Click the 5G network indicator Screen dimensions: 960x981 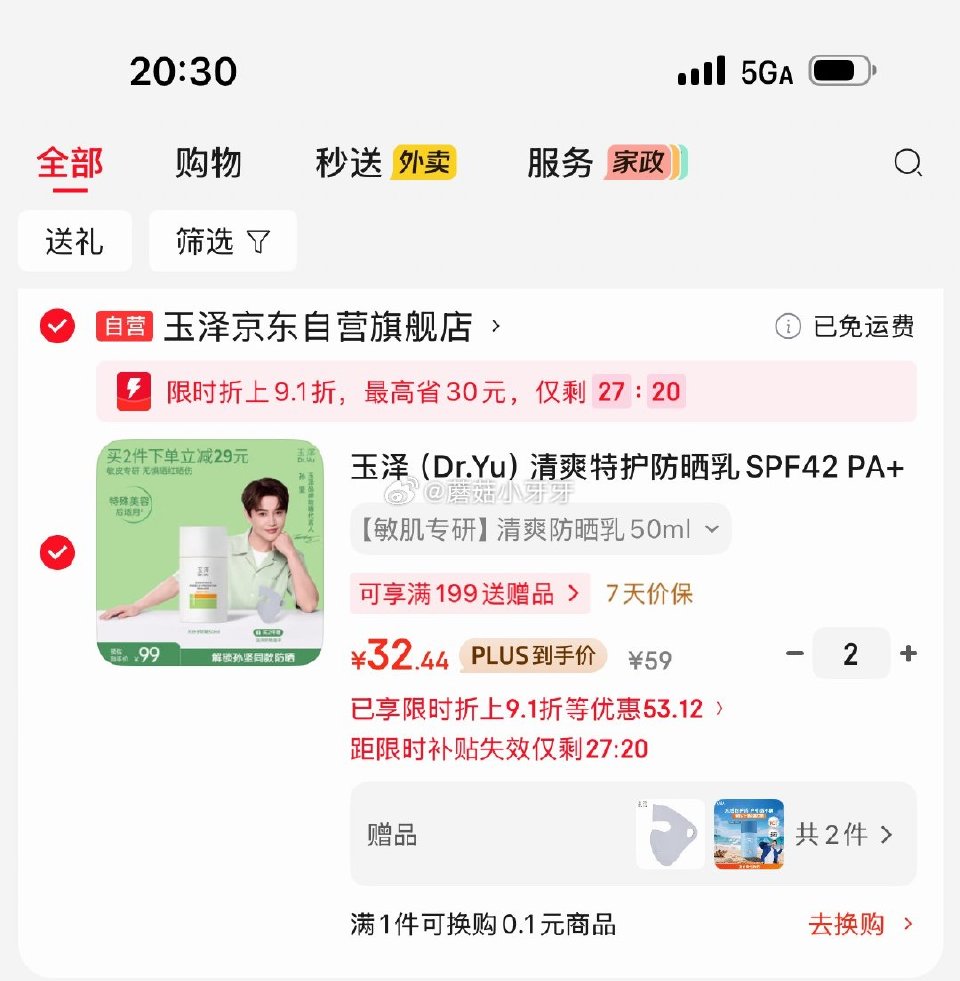pos(766,69)
